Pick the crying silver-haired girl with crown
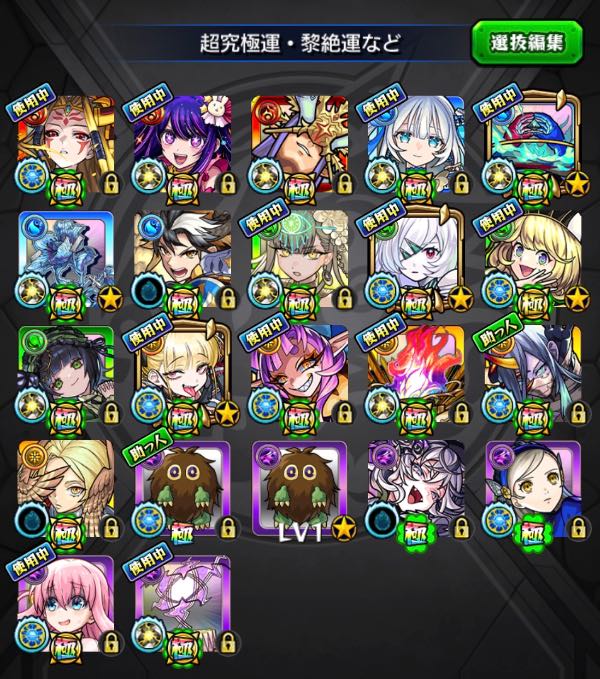The width and height of the screenshot is (600, 679). click(x=415, y=490)
